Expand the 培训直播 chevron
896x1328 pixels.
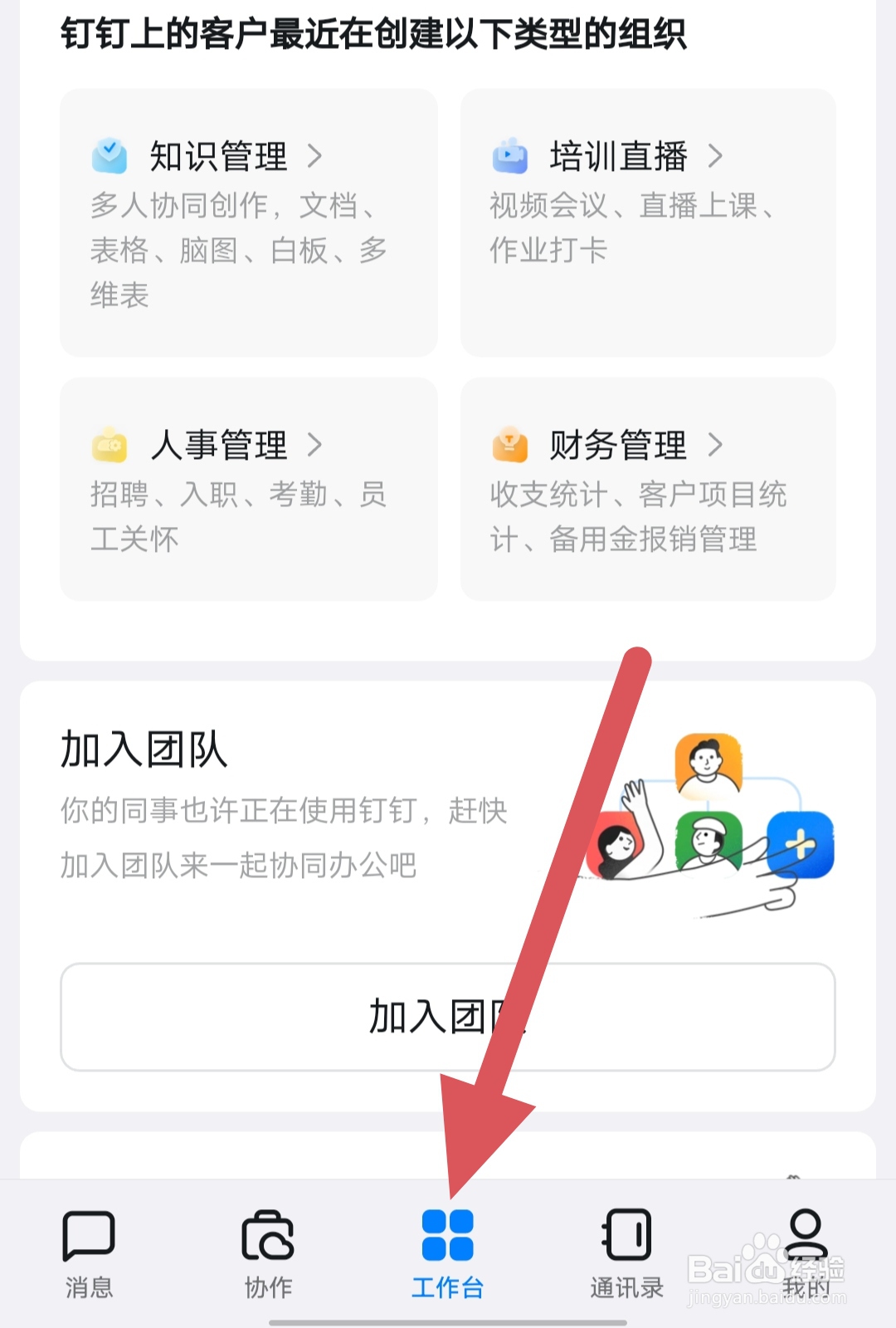[x=715, y=156]
